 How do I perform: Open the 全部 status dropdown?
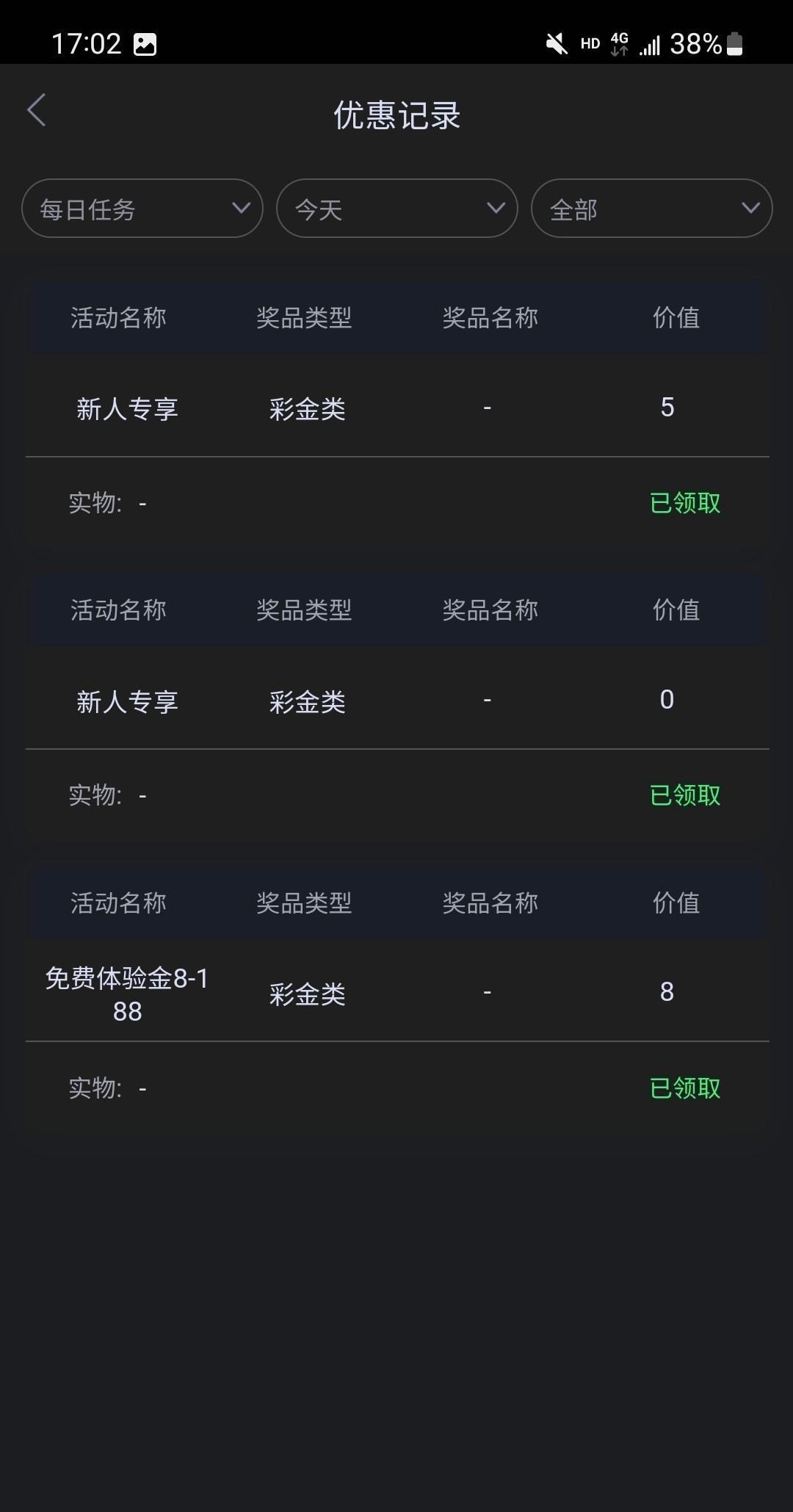[x=651, y=209]
